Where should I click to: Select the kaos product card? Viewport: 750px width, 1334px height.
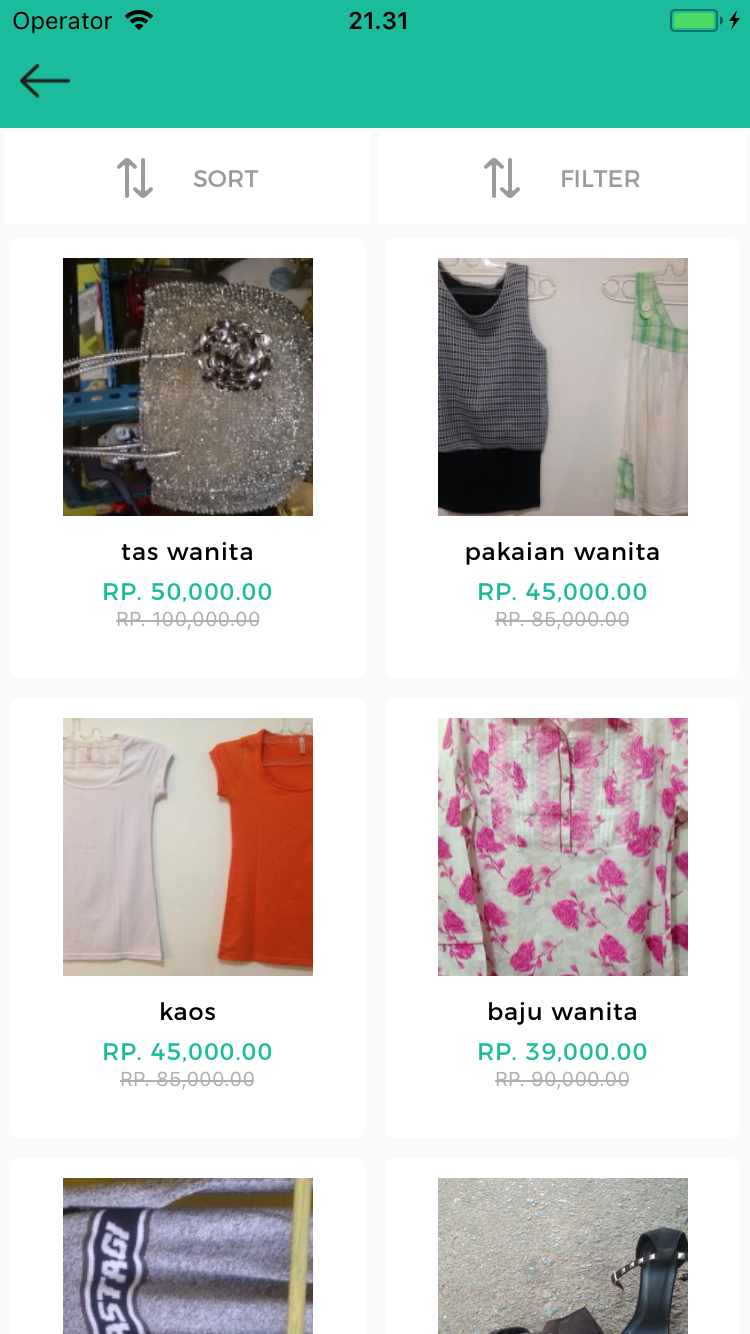(188, 917)
